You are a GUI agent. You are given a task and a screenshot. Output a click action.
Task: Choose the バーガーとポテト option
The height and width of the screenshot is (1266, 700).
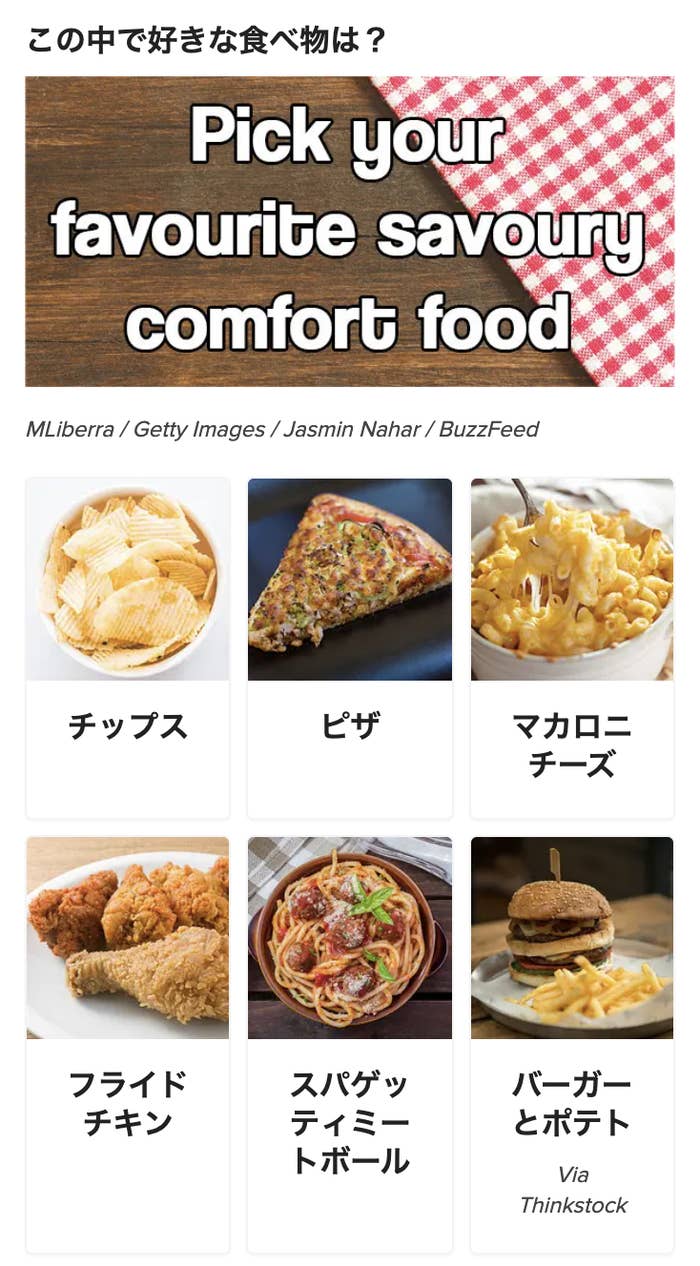click(572, 1044)
